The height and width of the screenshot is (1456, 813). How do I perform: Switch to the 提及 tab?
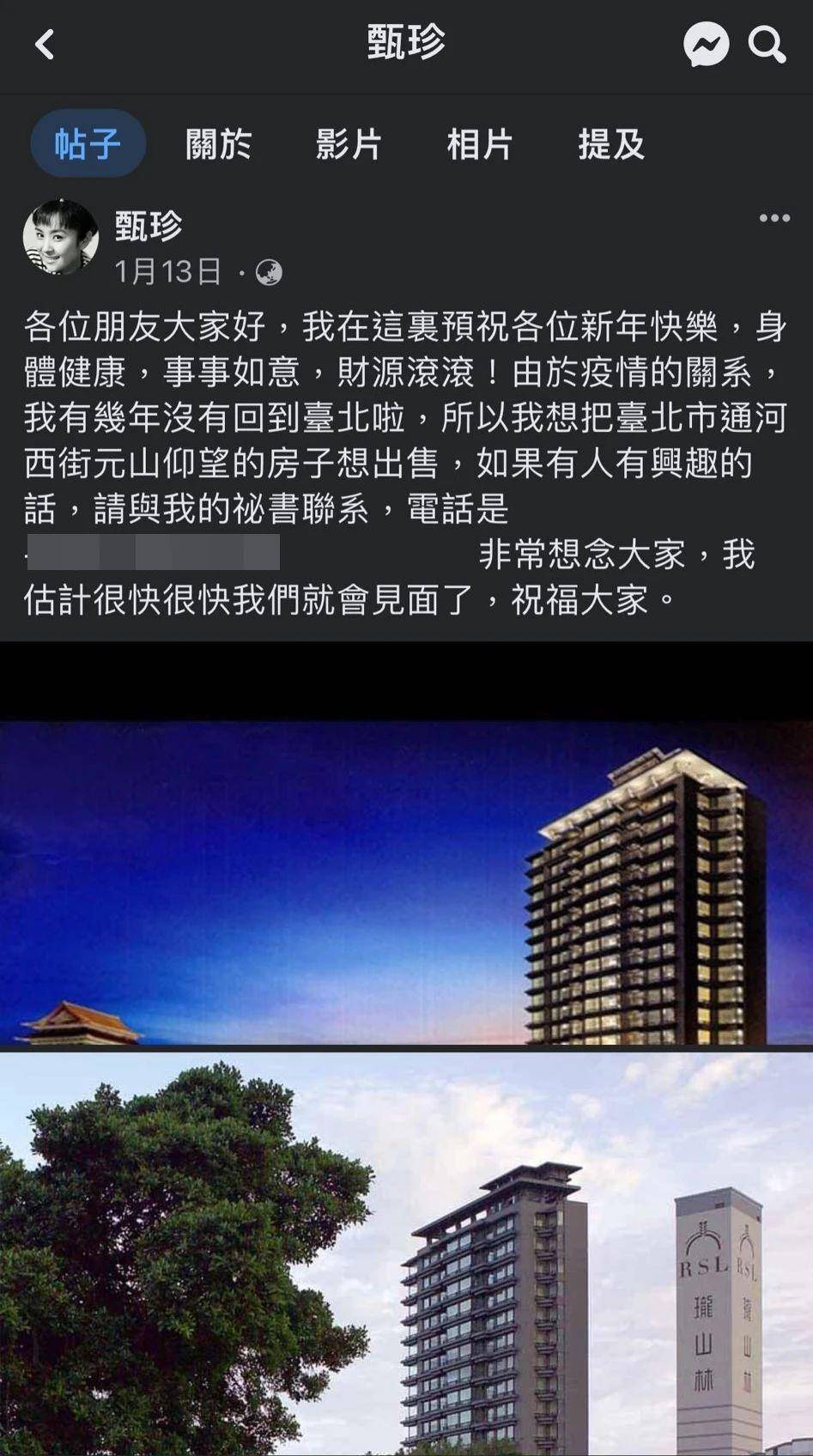[610, 143]
